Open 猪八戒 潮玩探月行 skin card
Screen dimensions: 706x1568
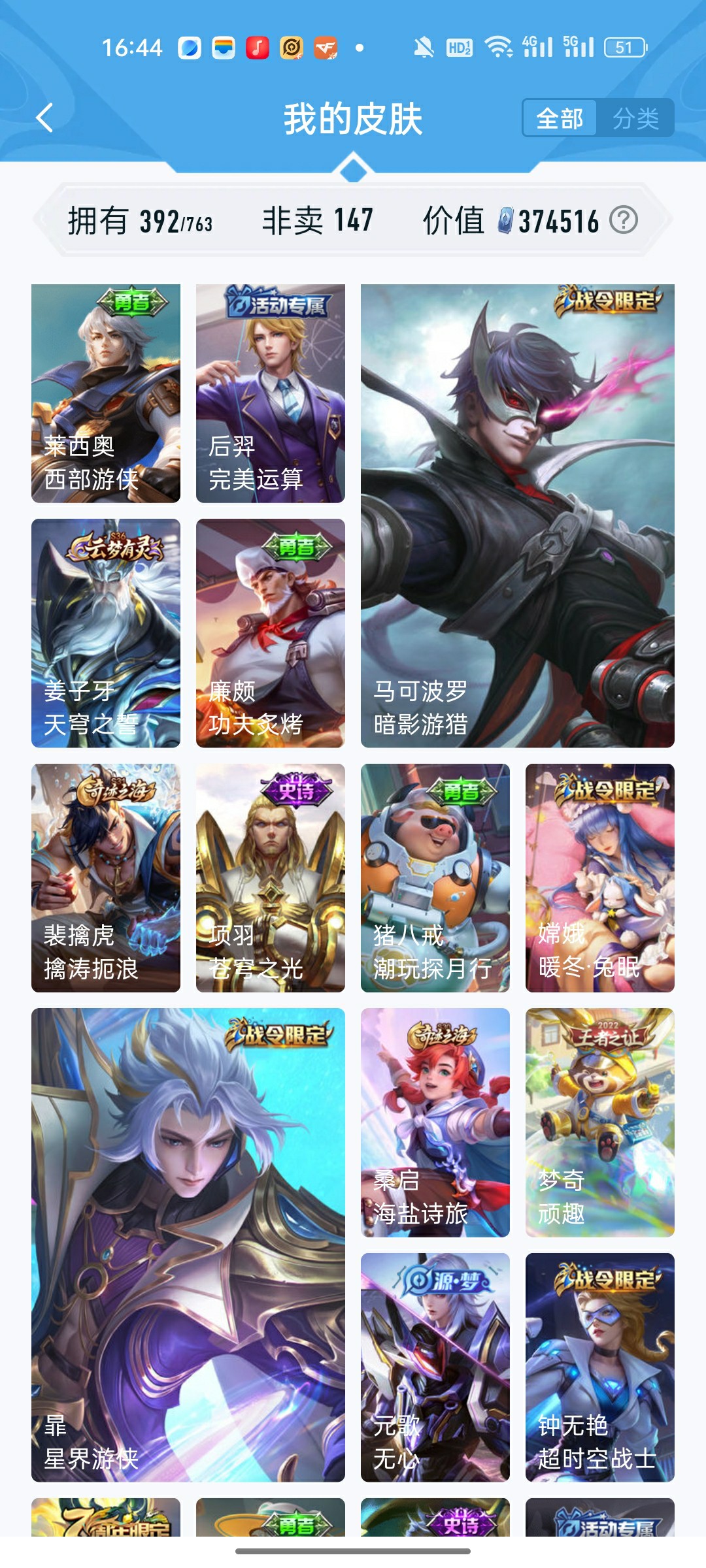pos(435,877)
